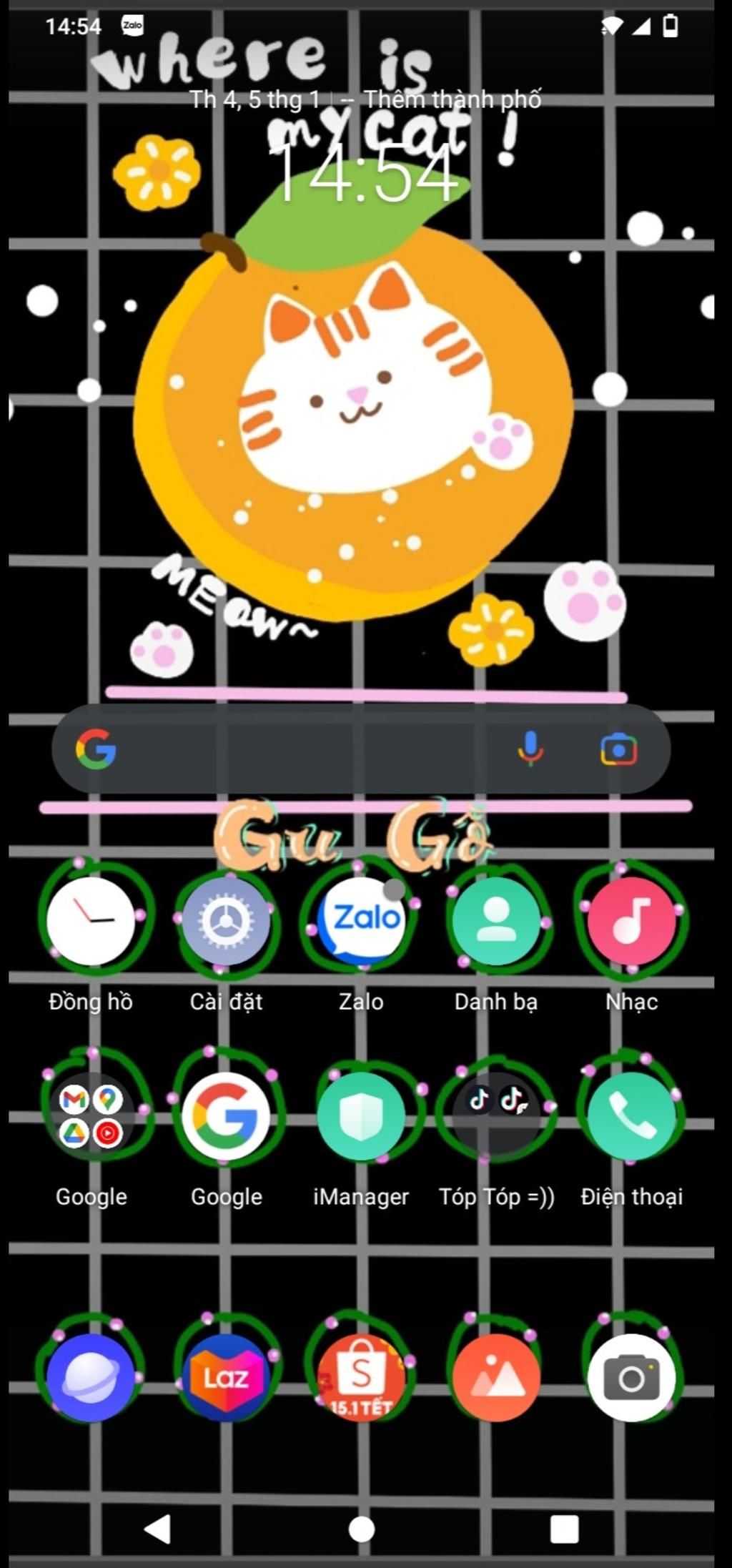Open the photo gallery app
Image resolution: width=732 pixels, height=1568 pixels.
496,1376
